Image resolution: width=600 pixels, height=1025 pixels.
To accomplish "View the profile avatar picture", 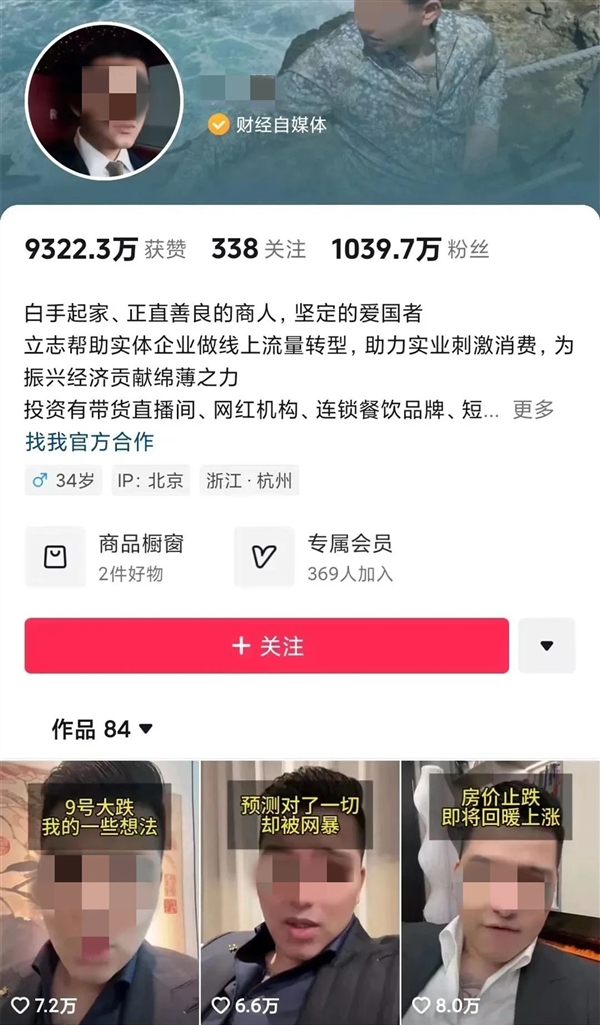I will pos(104,102).
